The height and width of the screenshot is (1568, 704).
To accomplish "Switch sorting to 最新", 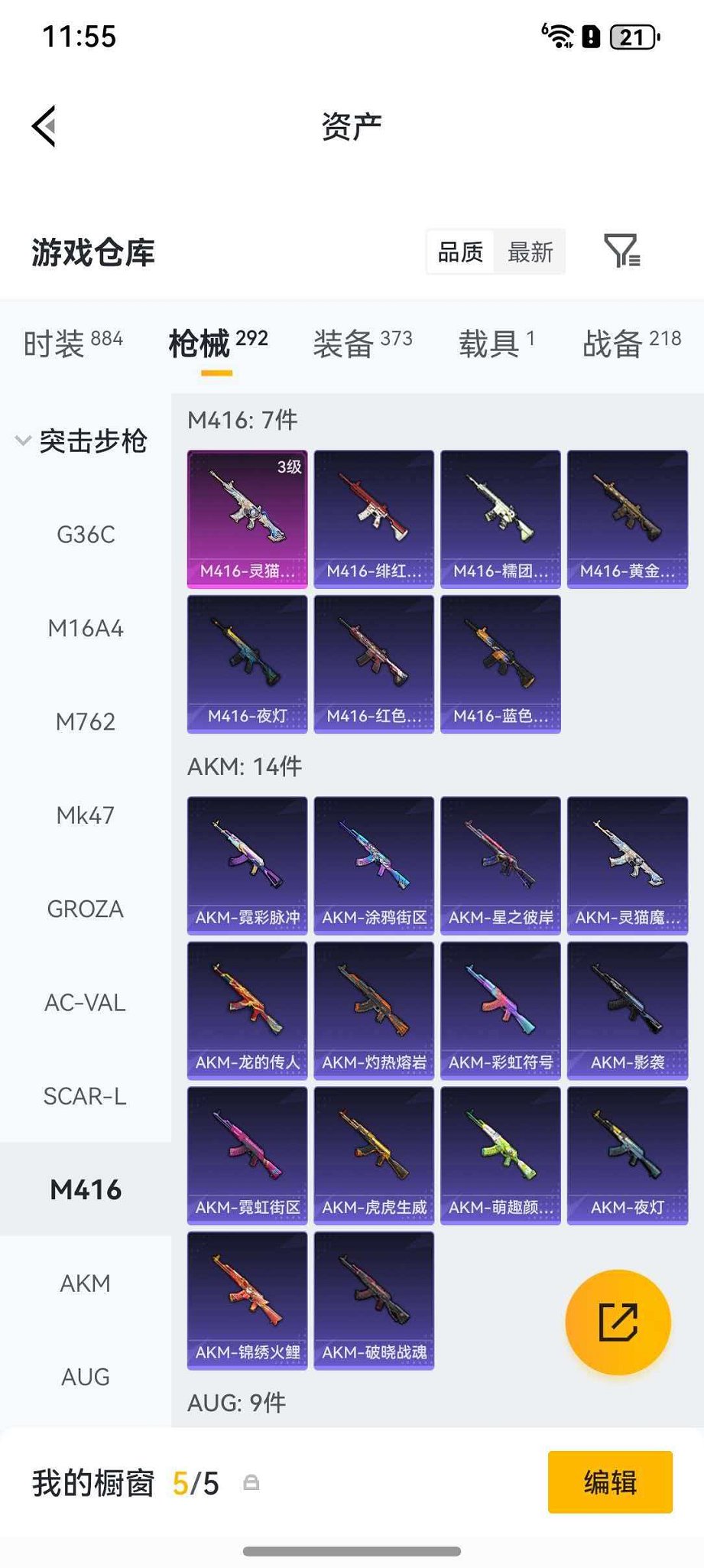I will click(x=530, y=252).
